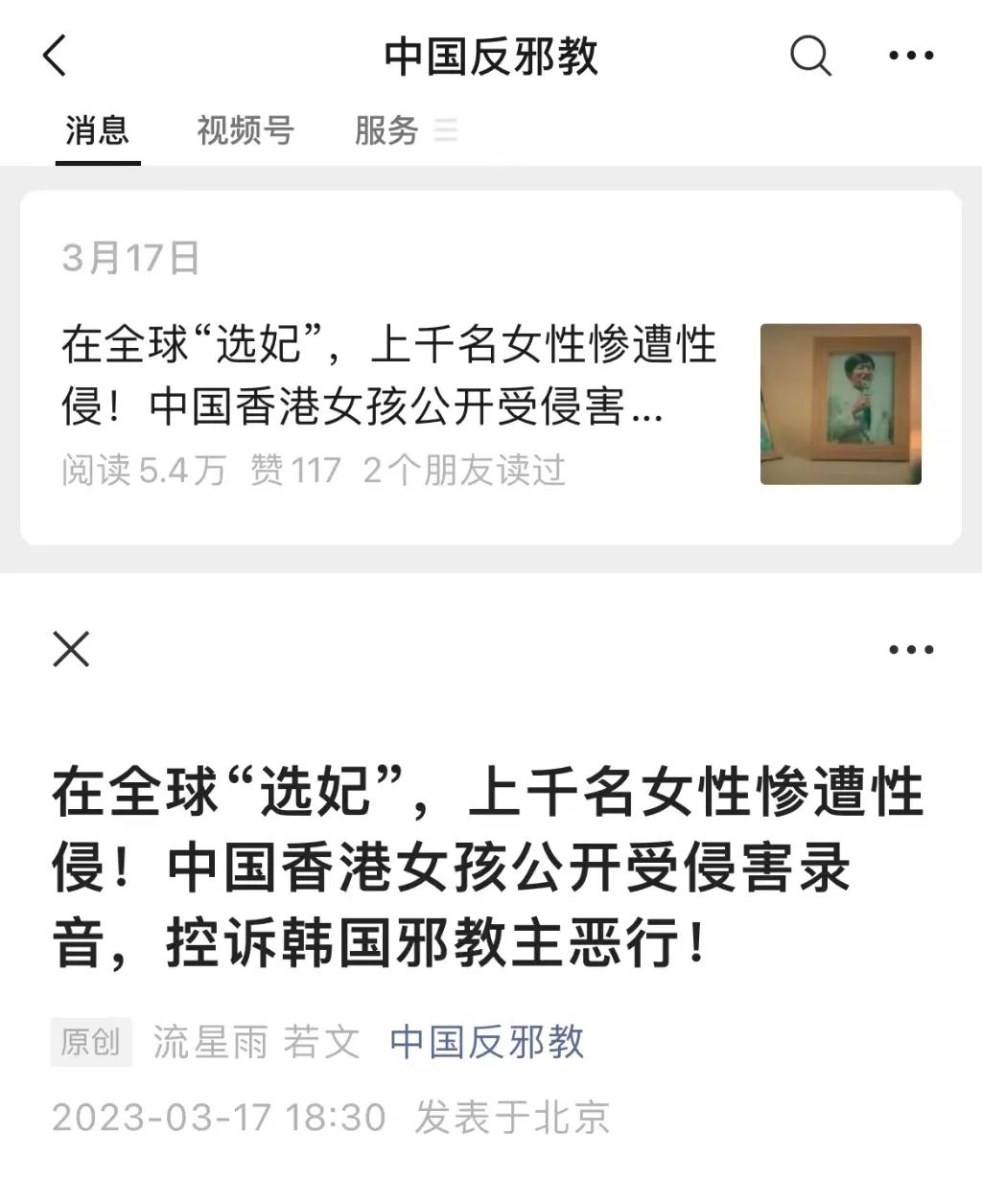Image resolution: width=982 pixels, height=1204 pixels.
Task: Tap the 阅读5.4万 read count
Action: [x=140, y=471]
